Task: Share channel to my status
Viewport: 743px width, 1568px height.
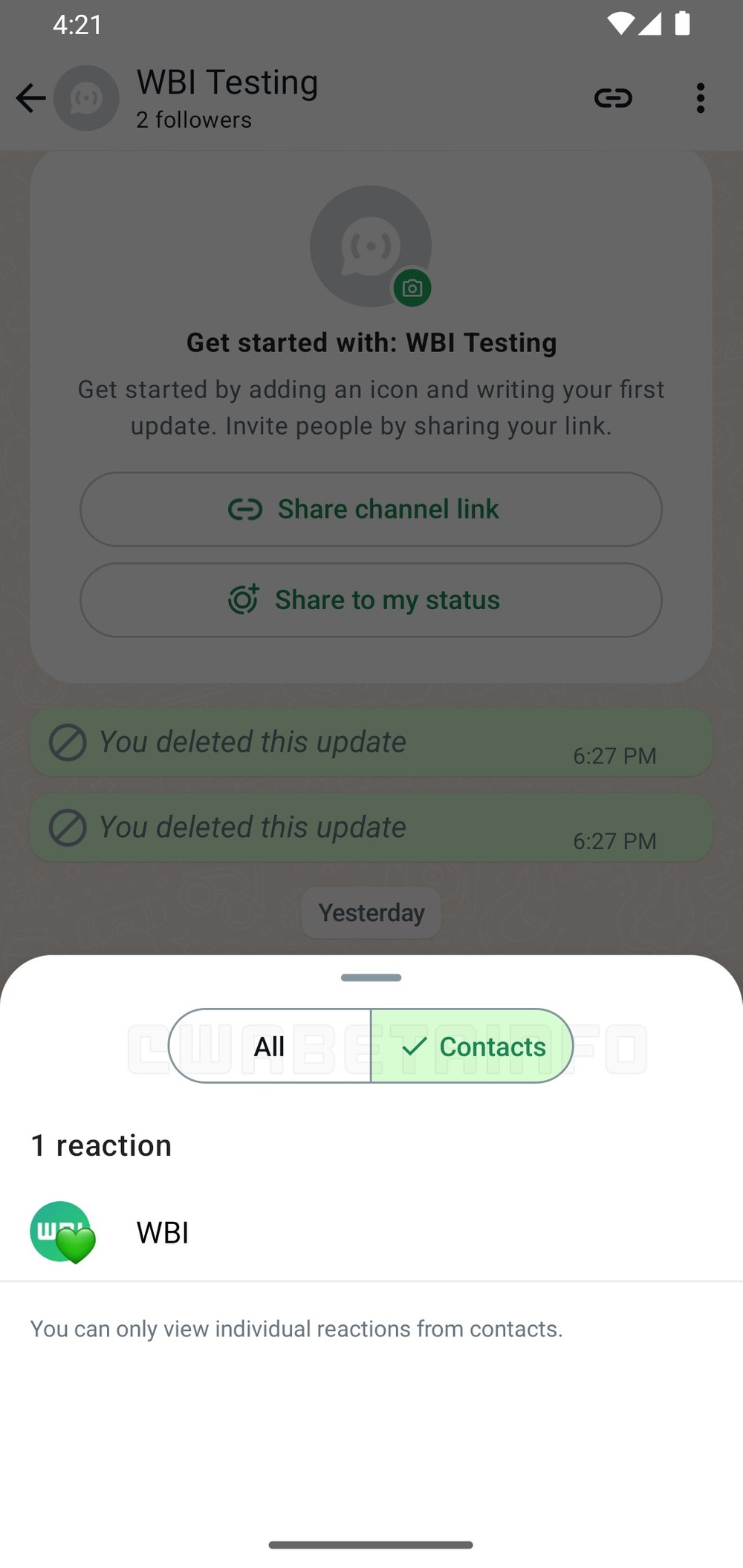Action: (371, 600)
